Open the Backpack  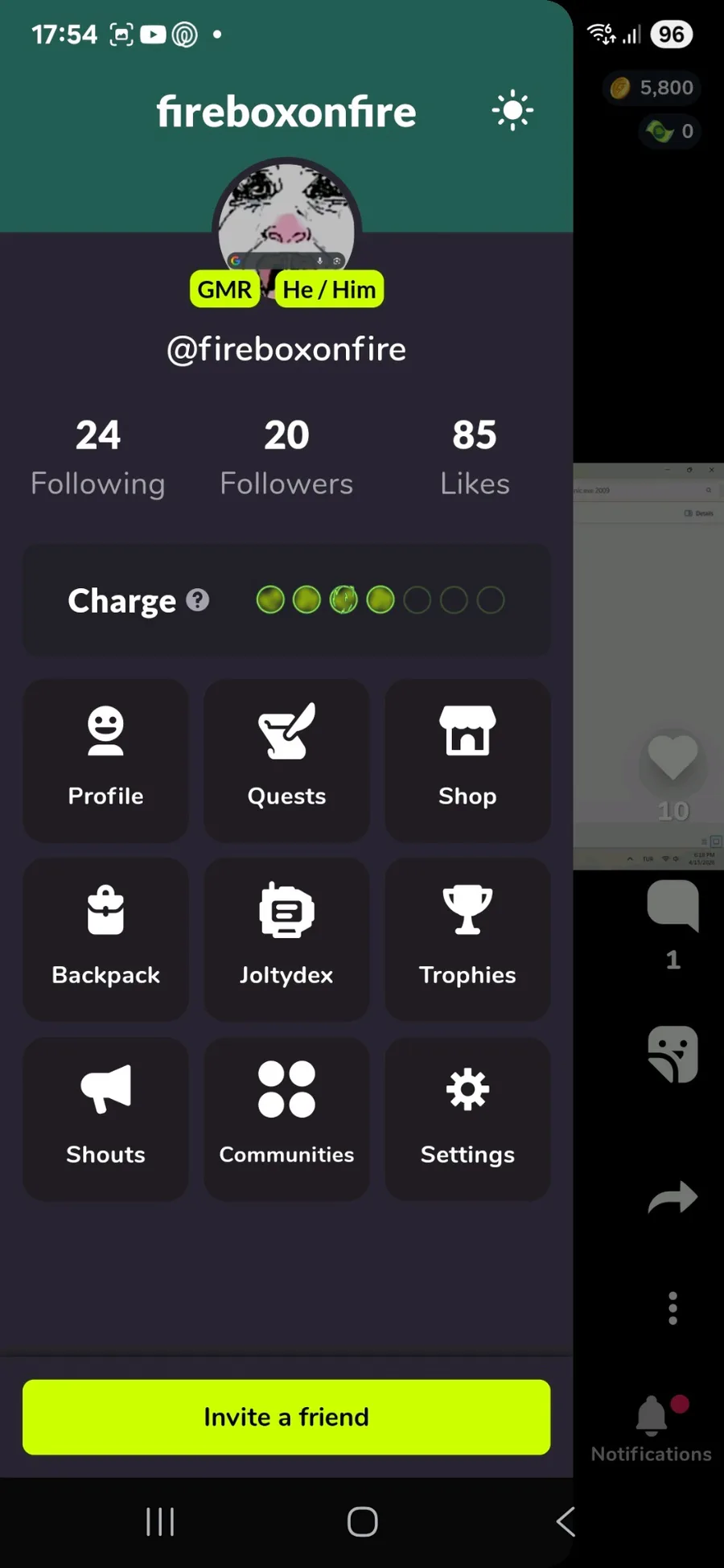(x=105, y=940)
